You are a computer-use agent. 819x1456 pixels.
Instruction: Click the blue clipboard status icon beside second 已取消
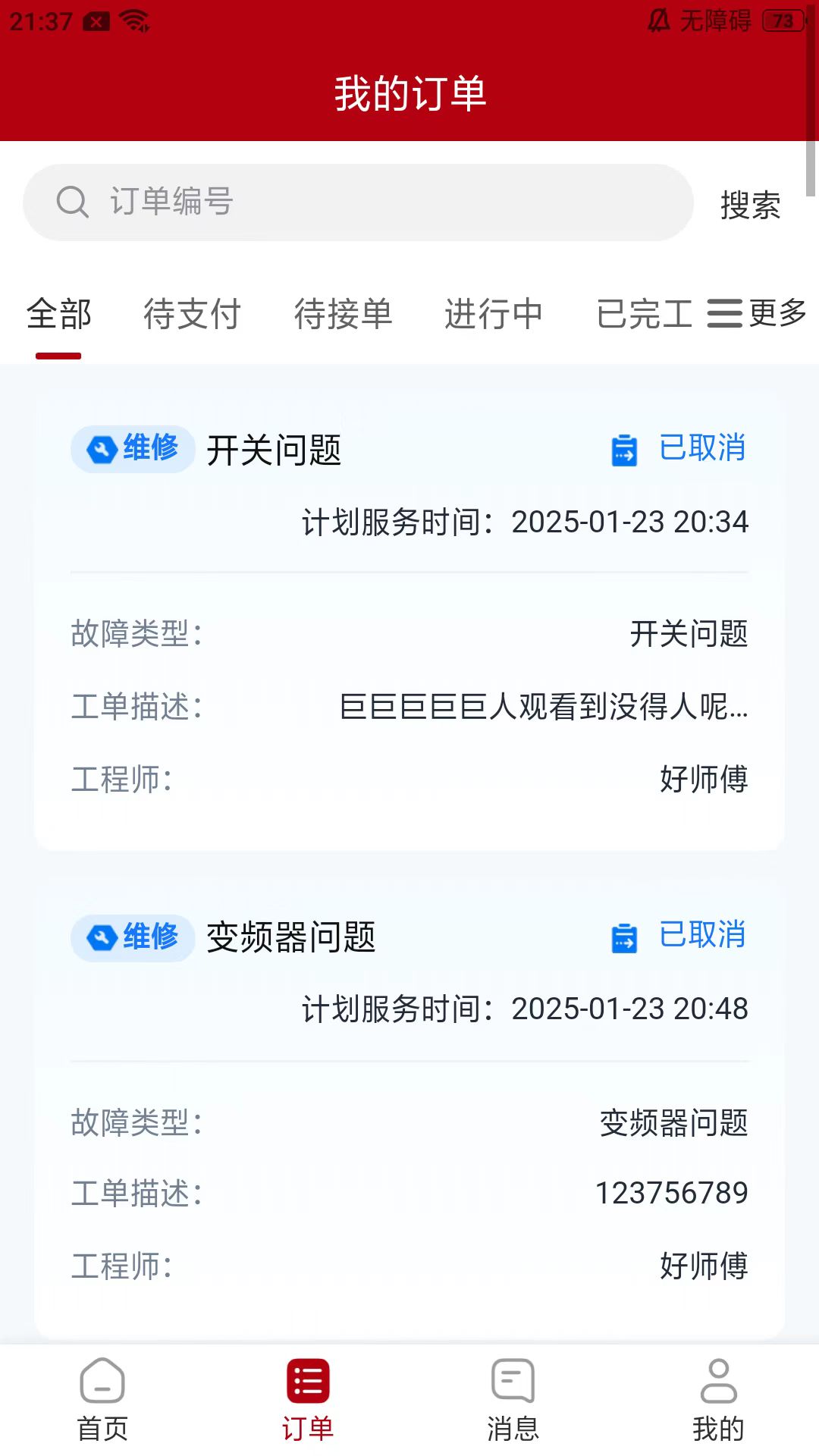point(623,937)
